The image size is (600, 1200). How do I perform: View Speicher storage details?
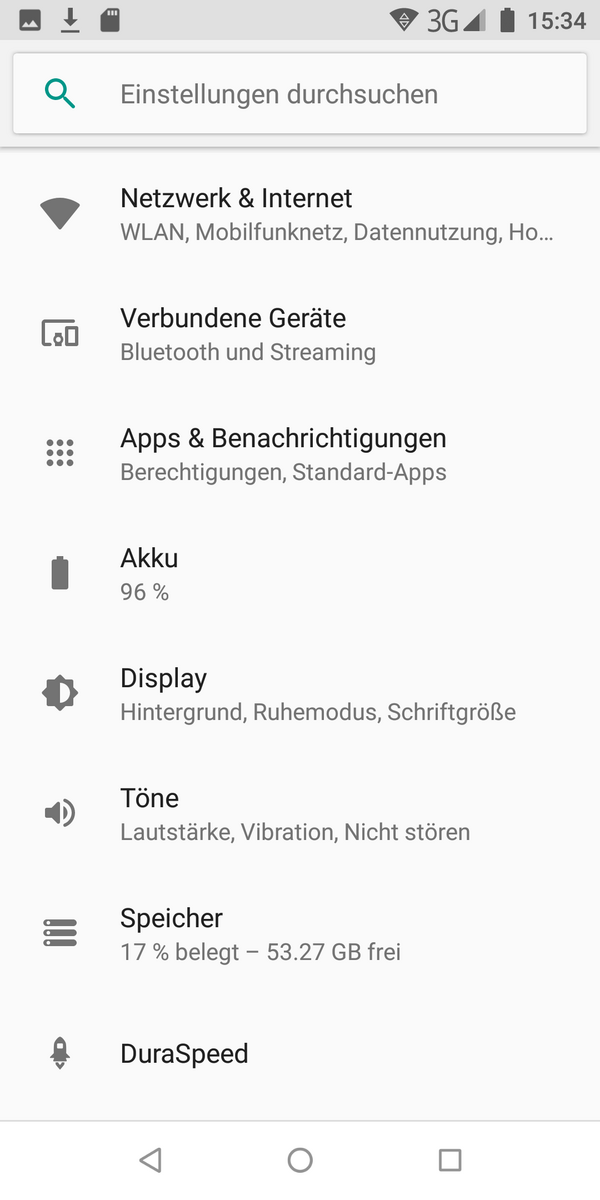[300, 934]
